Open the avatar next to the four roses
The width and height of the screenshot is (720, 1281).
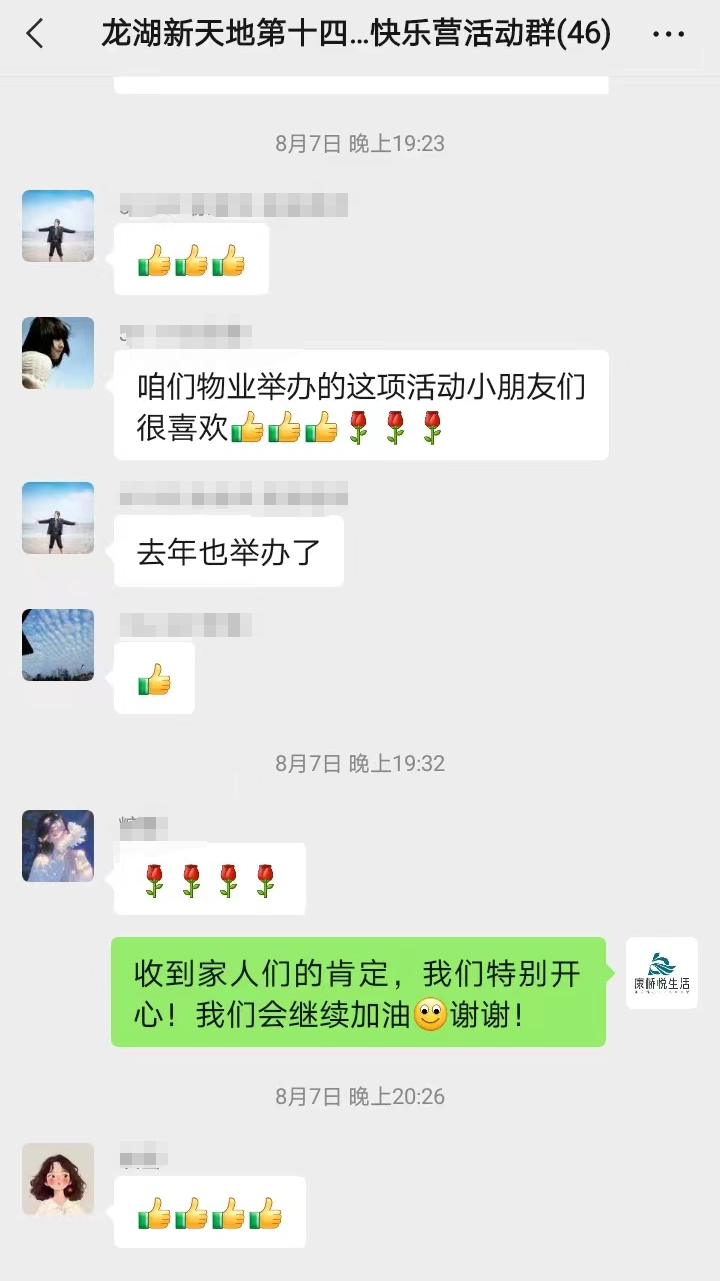click(58, 846)
